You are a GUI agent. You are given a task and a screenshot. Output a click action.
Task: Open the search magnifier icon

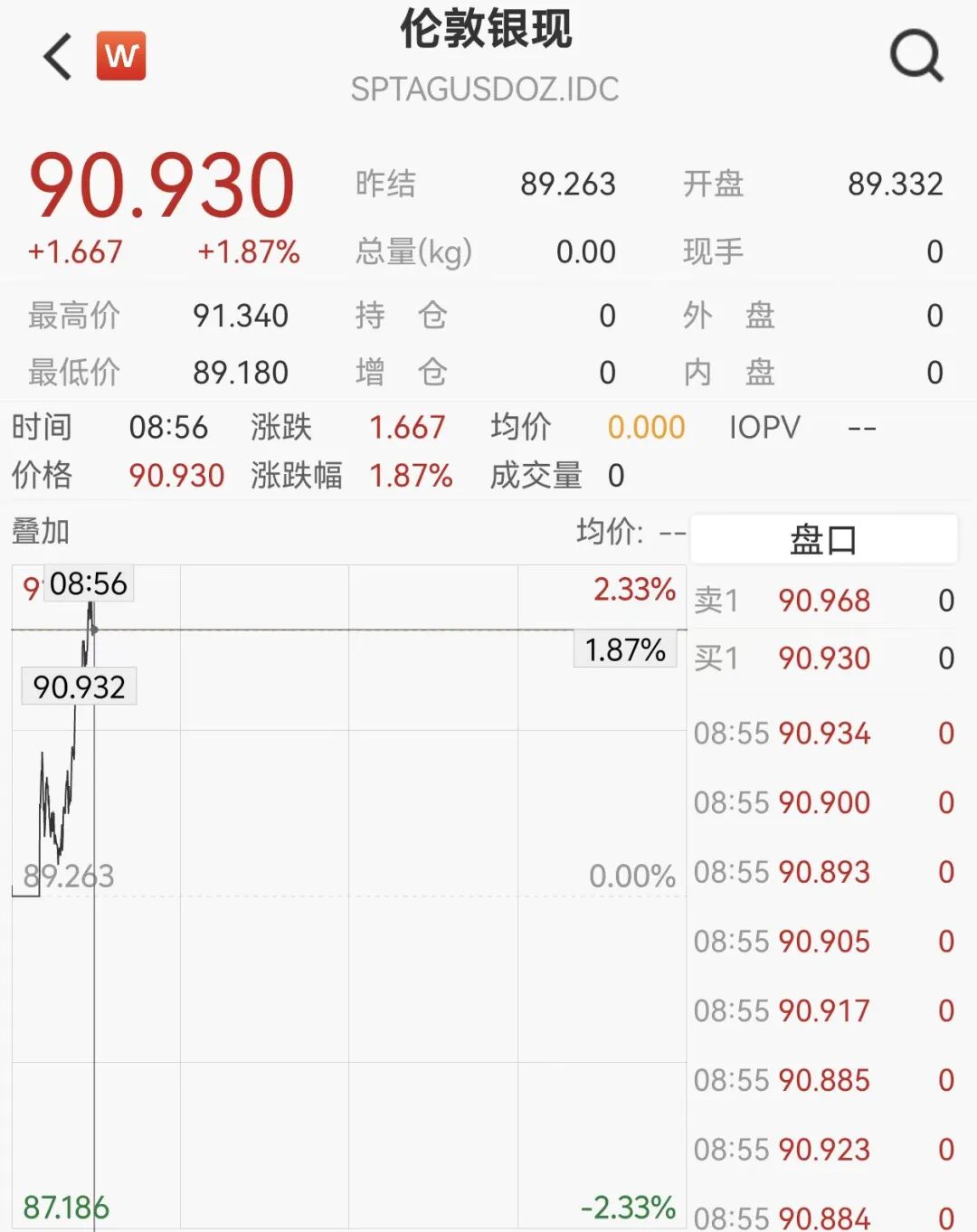[x=915, y=56]
